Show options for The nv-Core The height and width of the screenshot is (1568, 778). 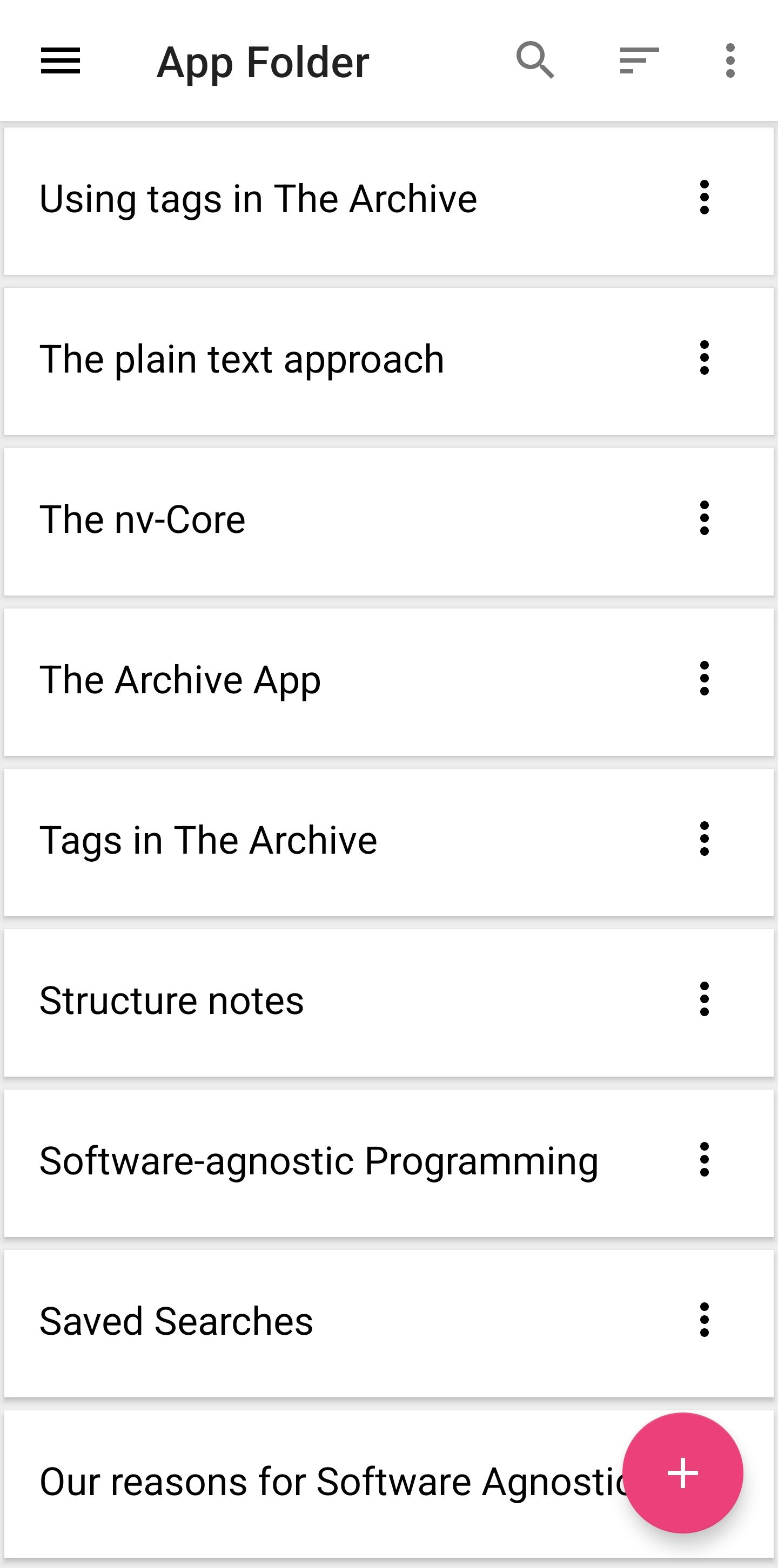pyautogui.click(x=705, y=518)
